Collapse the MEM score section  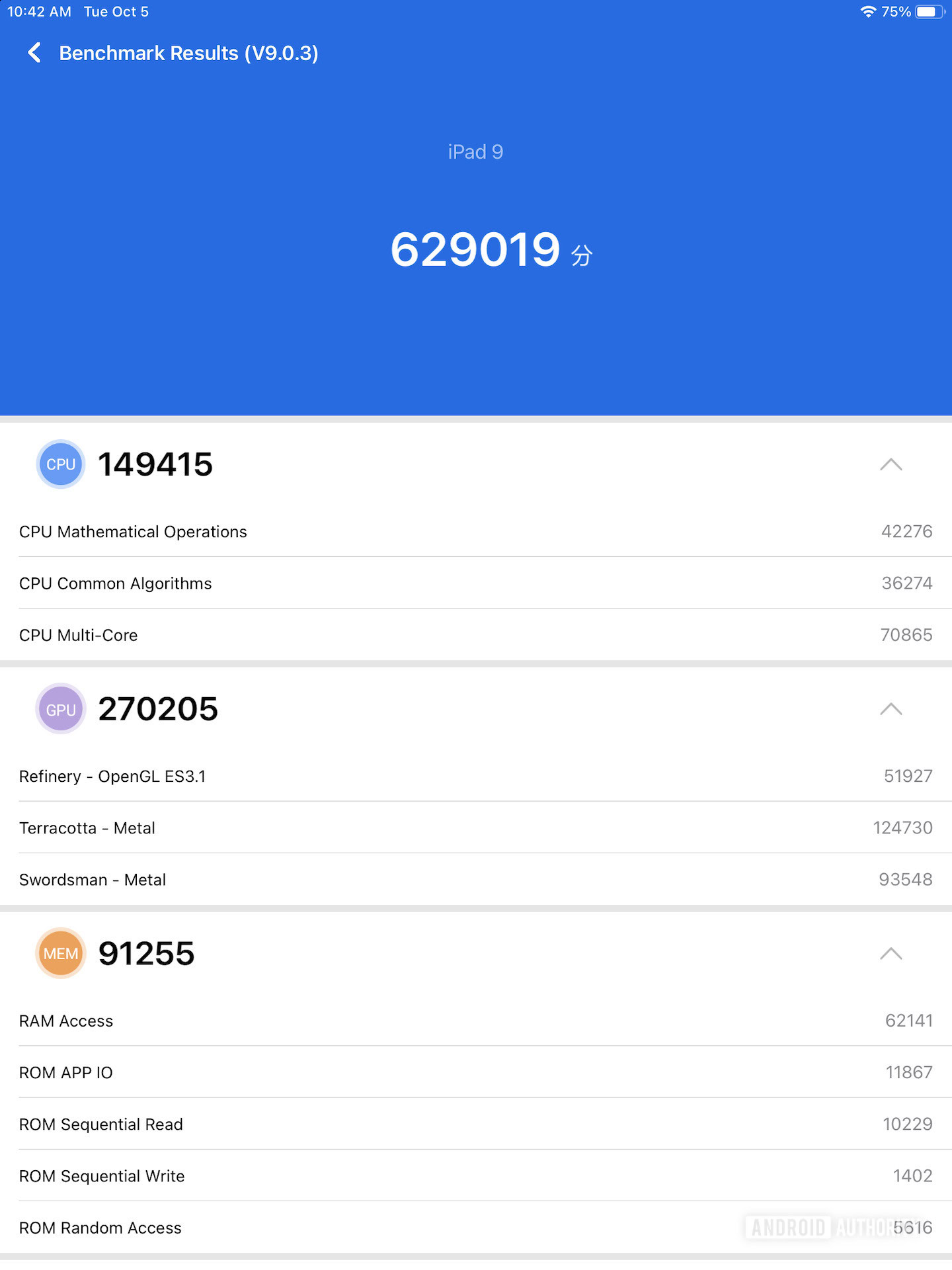click(891, 953)
